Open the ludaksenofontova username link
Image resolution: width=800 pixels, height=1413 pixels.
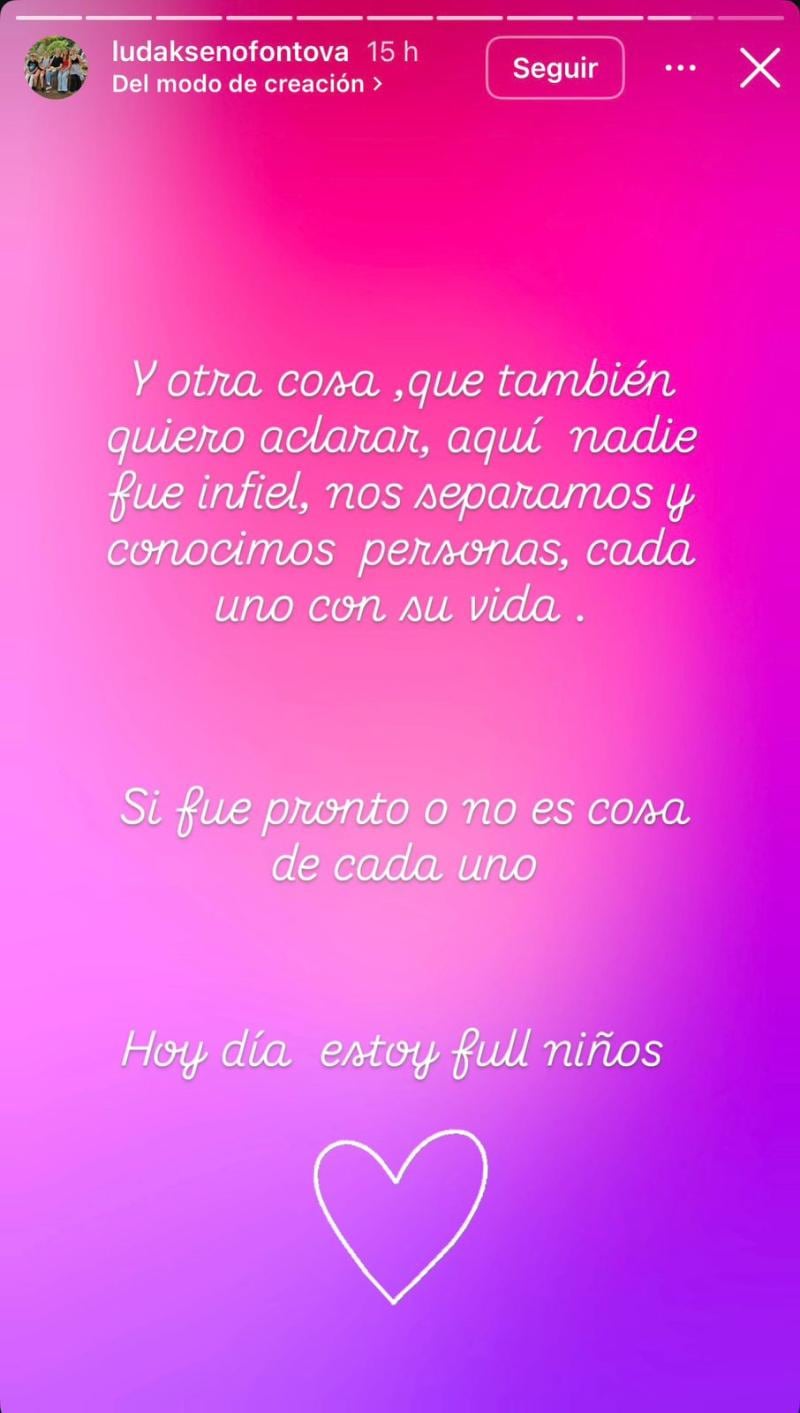click(229, 53)
